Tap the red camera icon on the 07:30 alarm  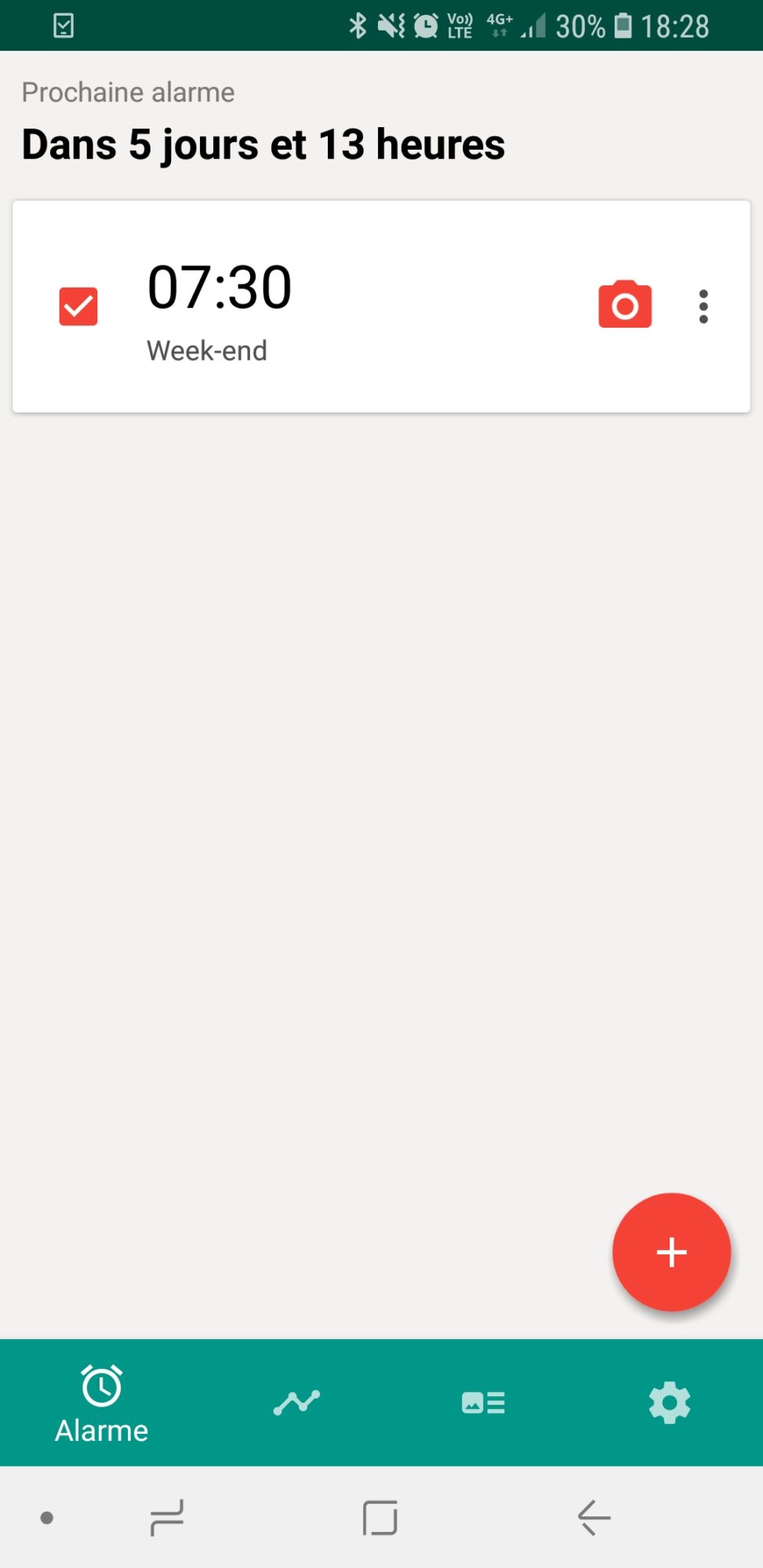pyautogui.click(x=625, y=304)
